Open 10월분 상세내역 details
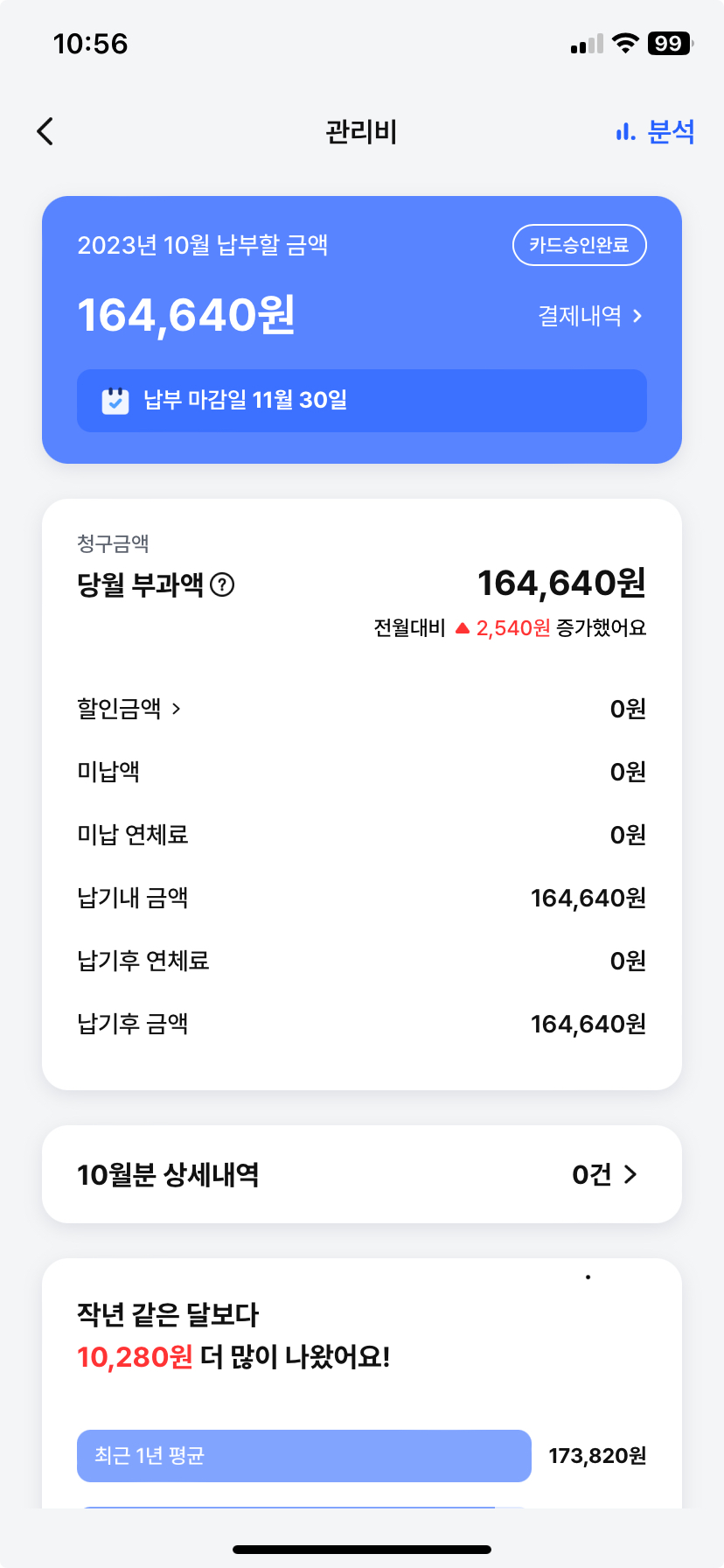The image size is (724, 1568). (x=361, y=1174)
